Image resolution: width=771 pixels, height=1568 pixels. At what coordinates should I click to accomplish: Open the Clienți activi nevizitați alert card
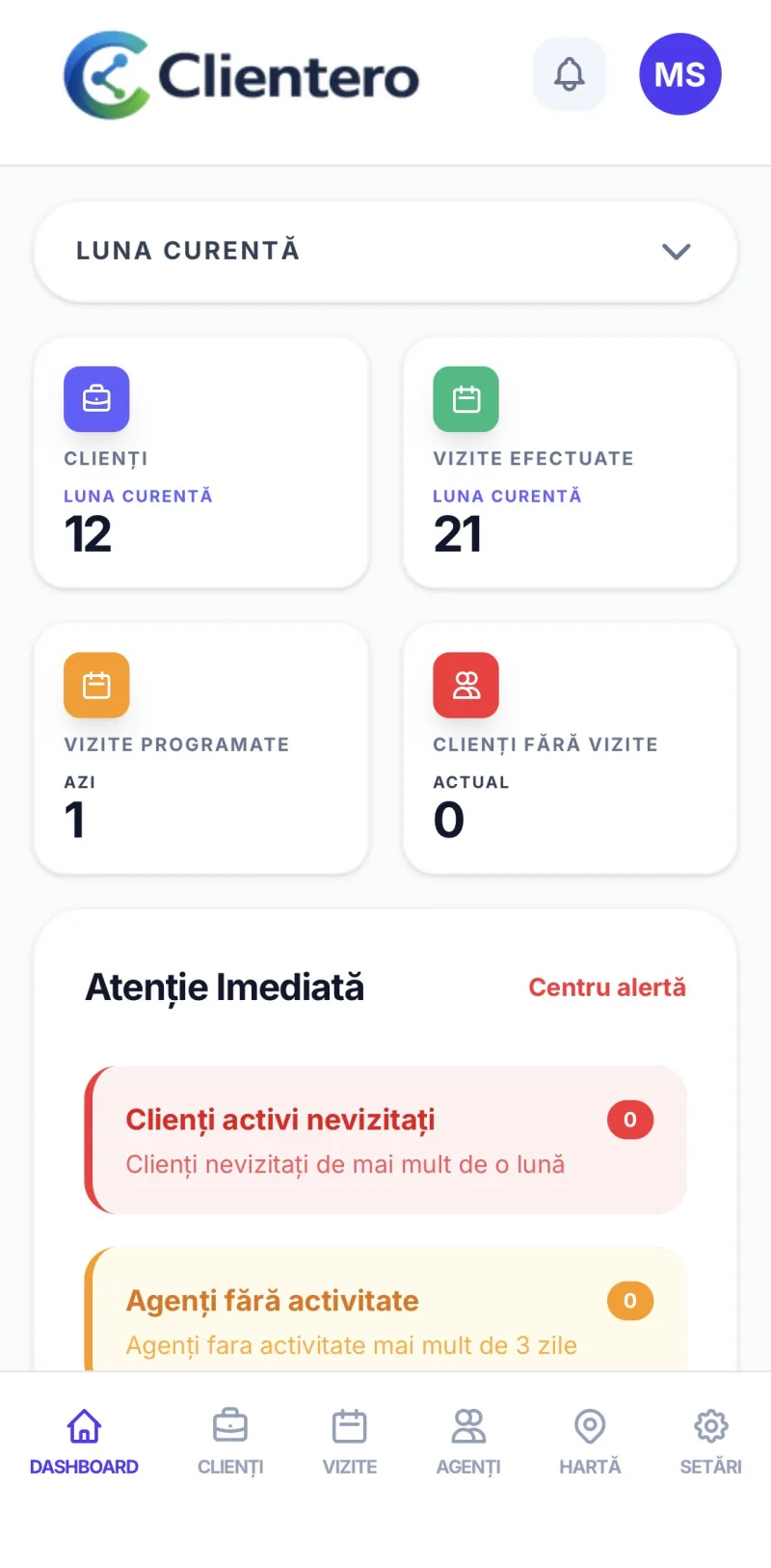pyautogui.click(x=384, y=1140)
